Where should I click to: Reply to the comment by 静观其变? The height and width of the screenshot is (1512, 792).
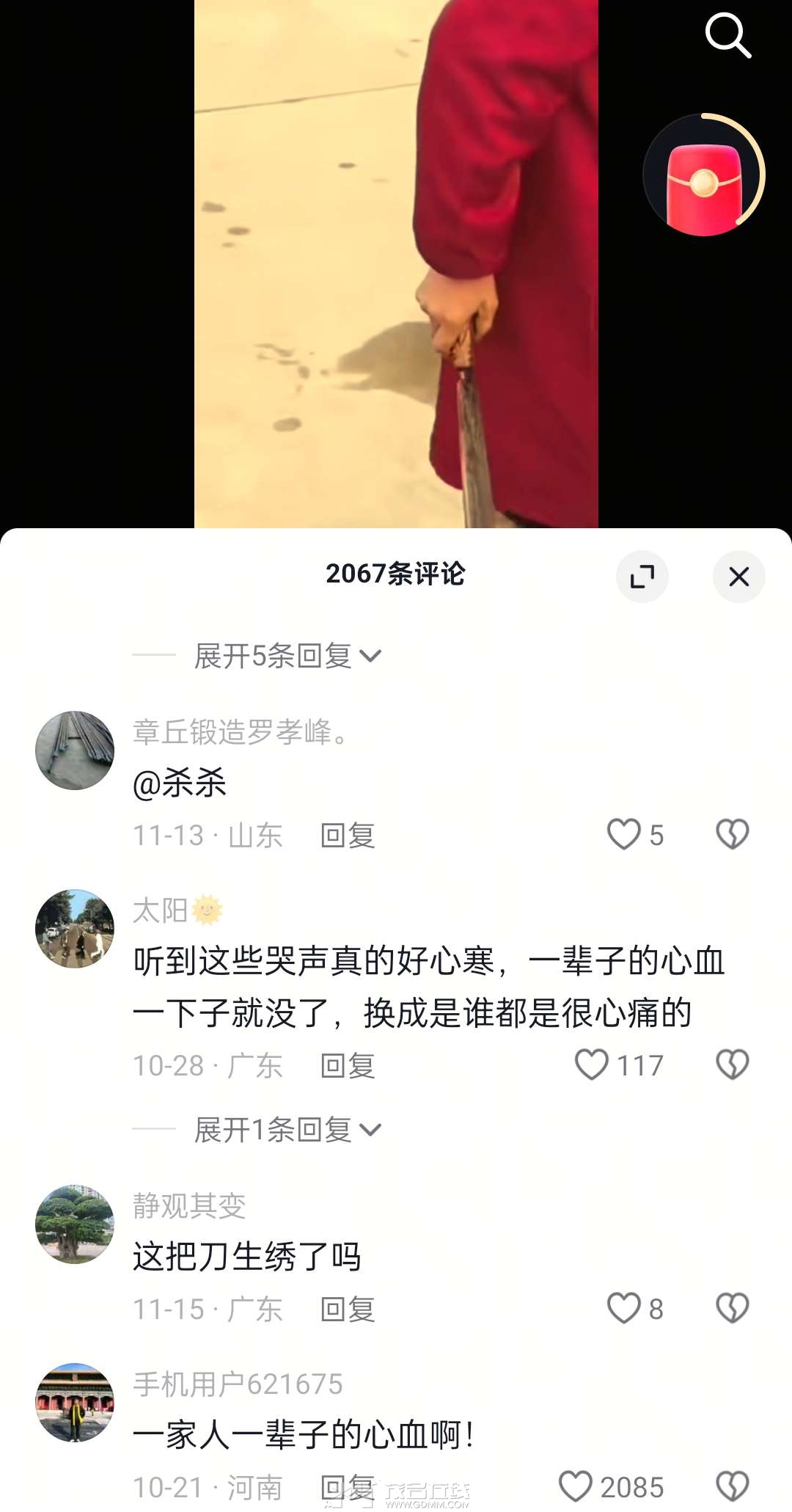(x=348, y=1310)
